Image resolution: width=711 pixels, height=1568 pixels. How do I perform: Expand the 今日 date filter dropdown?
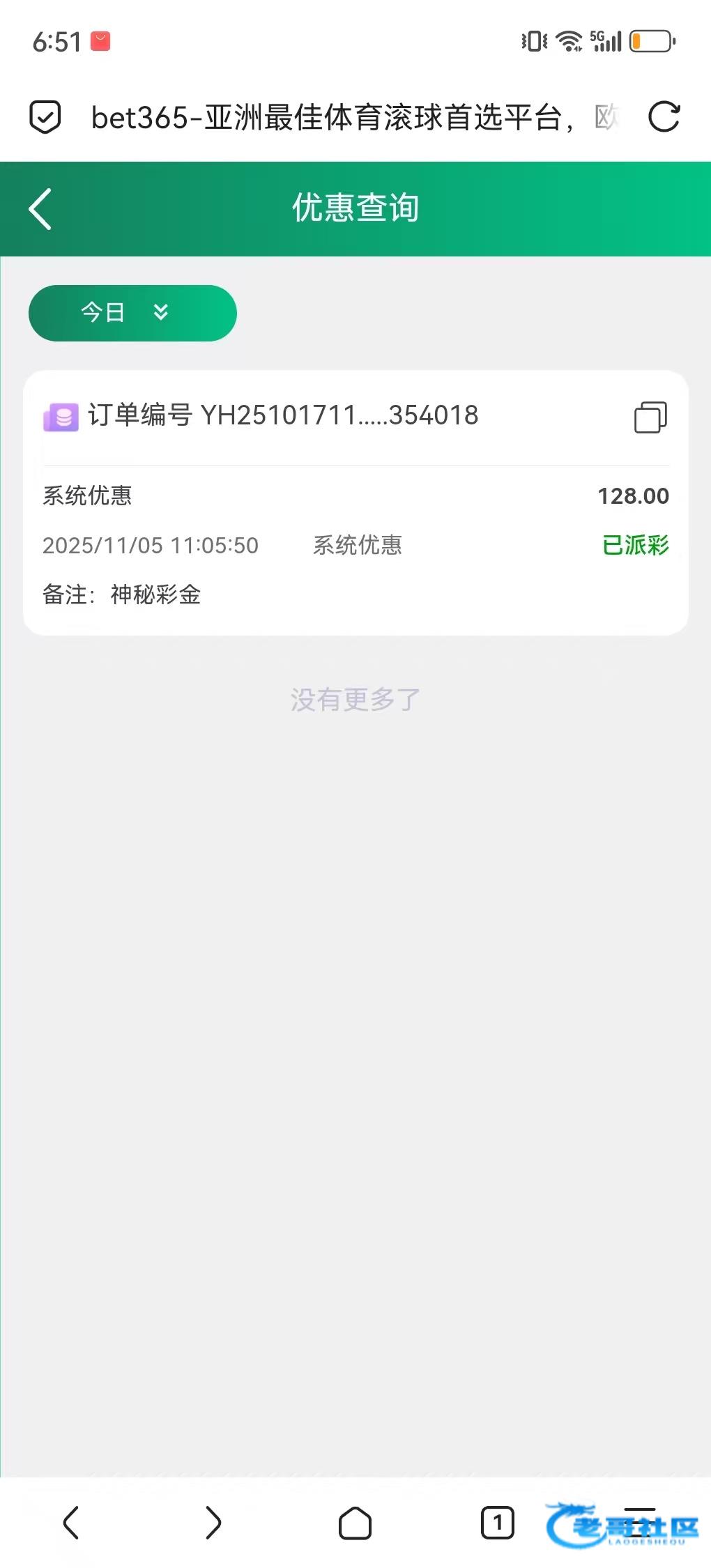(x=132, y=313)
